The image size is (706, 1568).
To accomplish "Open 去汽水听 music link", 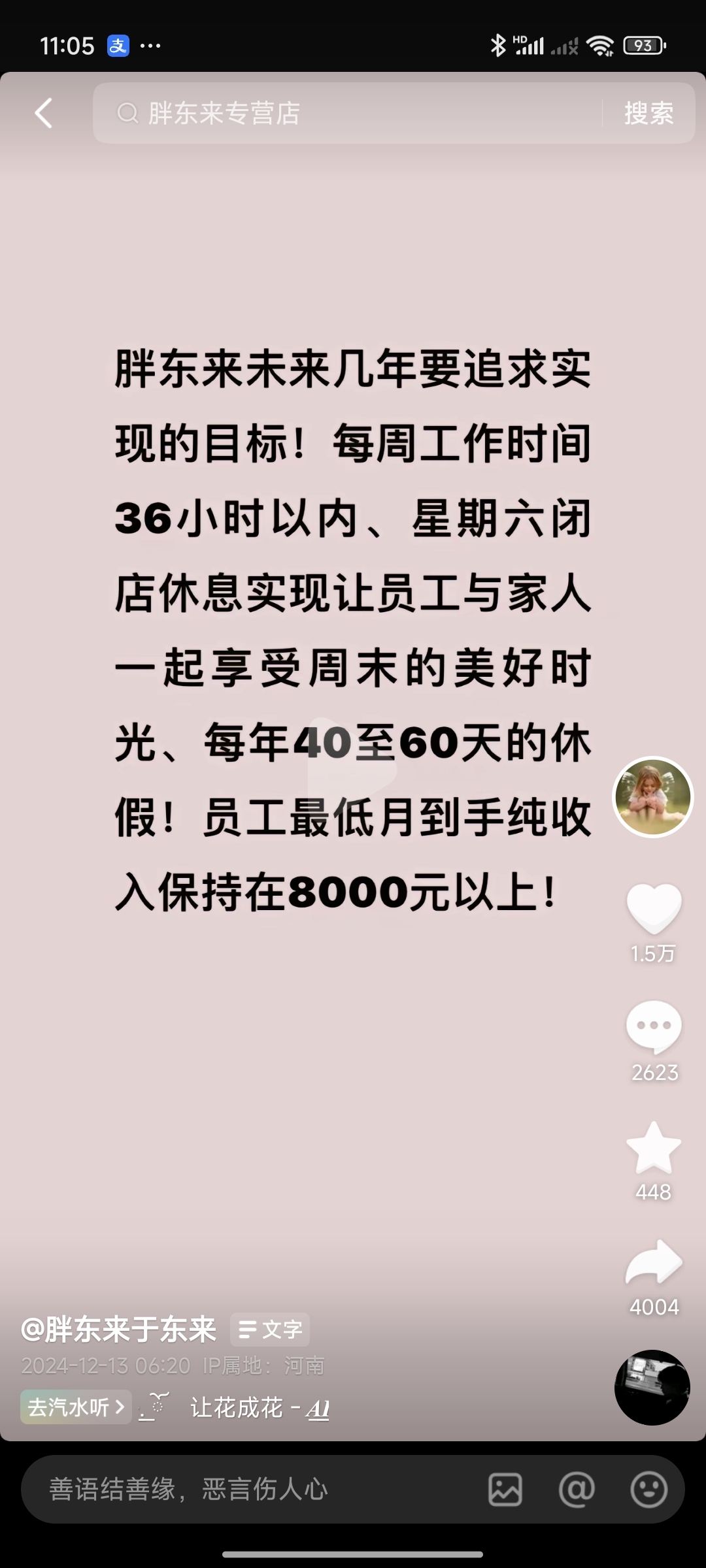I will coord(76,1407).
